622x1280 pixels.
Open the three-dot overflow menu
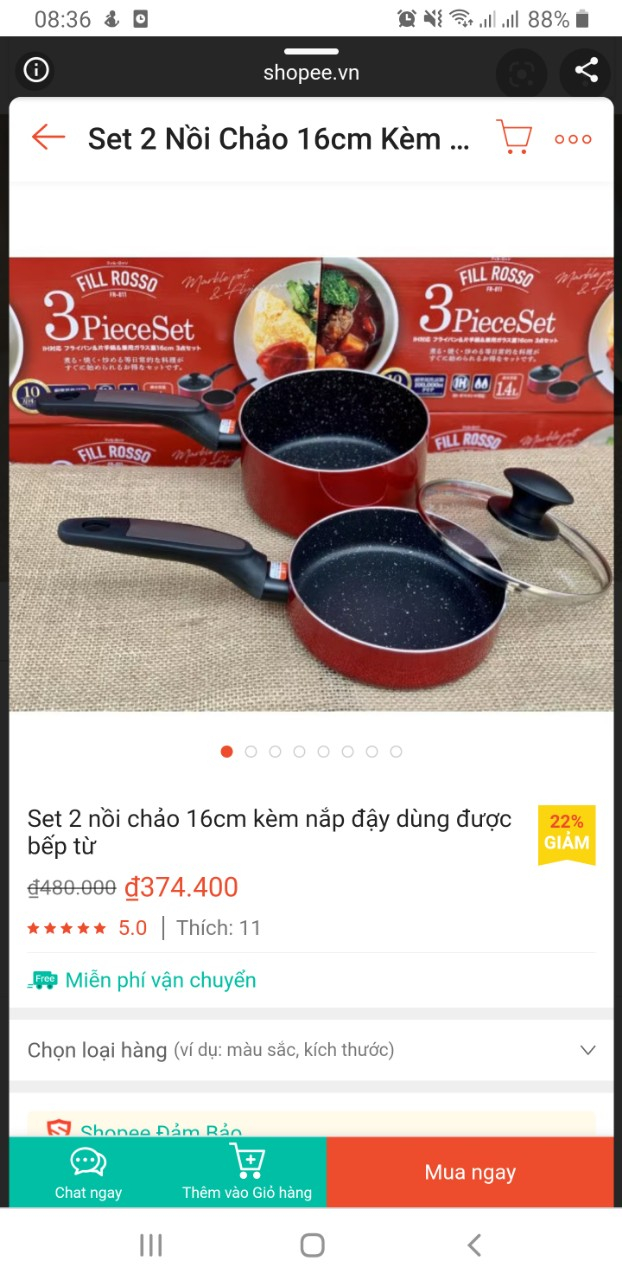[x=573, y=139]
